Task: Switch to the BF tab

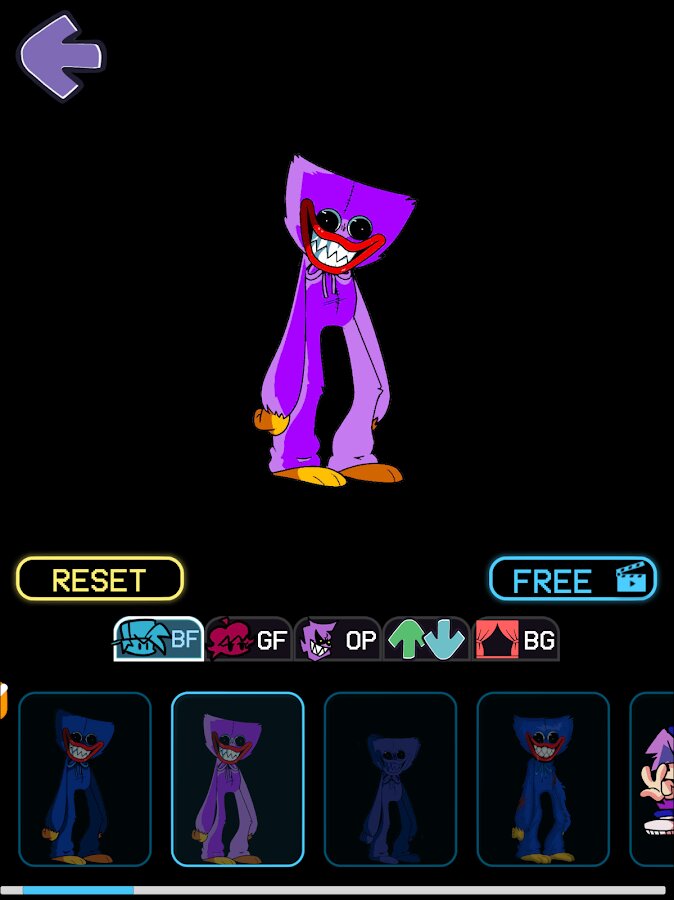Action: [158, 640]
